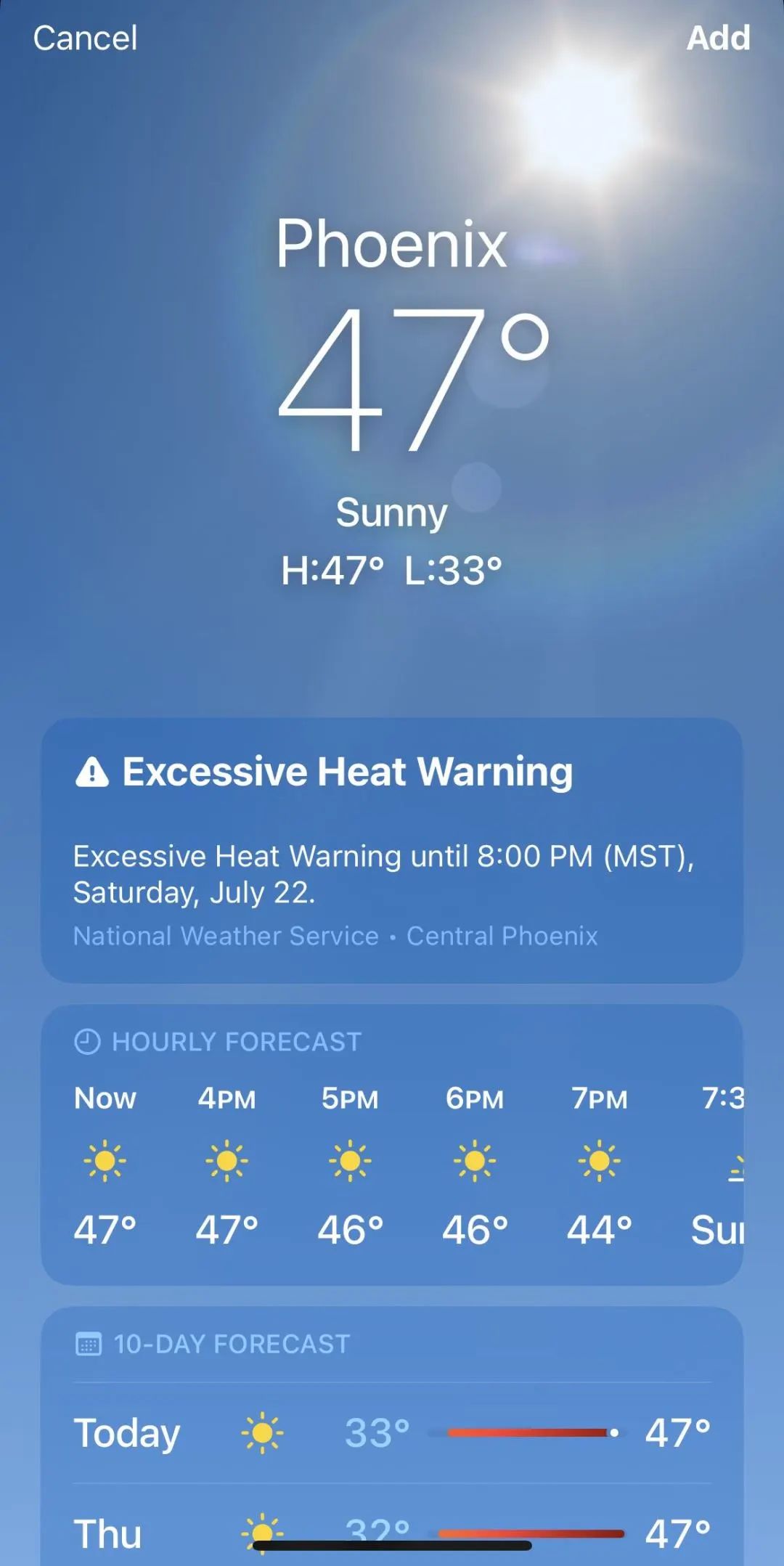Open the Excessive Heat Warning alert card

click(391, 849)
